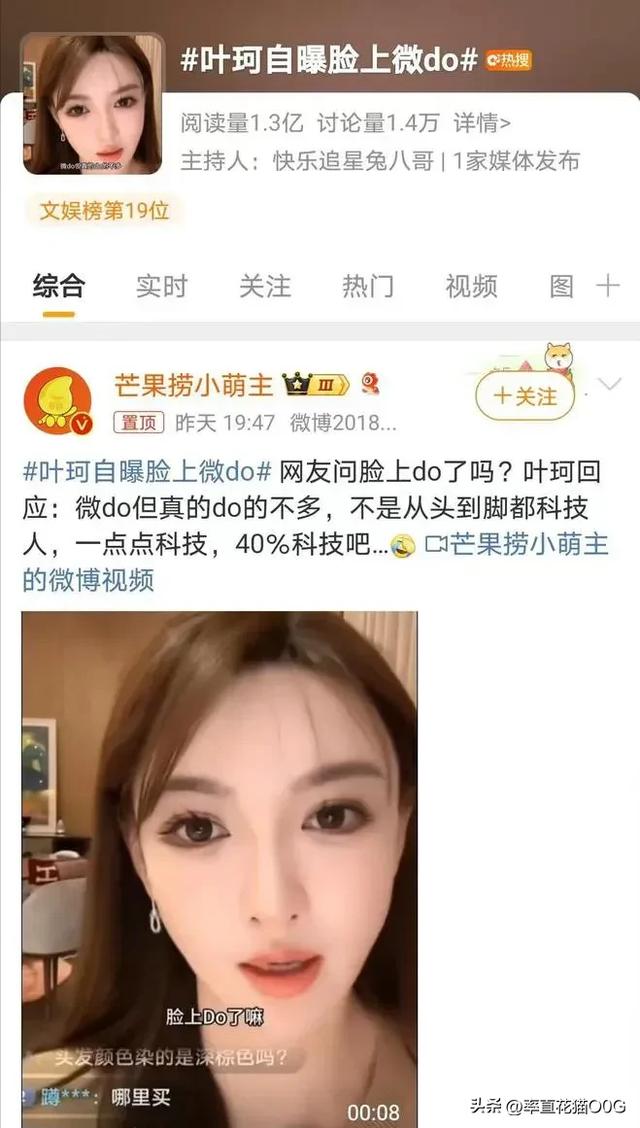Open 芒果捞小萌主's profile avatar

(x=58, y=401)
